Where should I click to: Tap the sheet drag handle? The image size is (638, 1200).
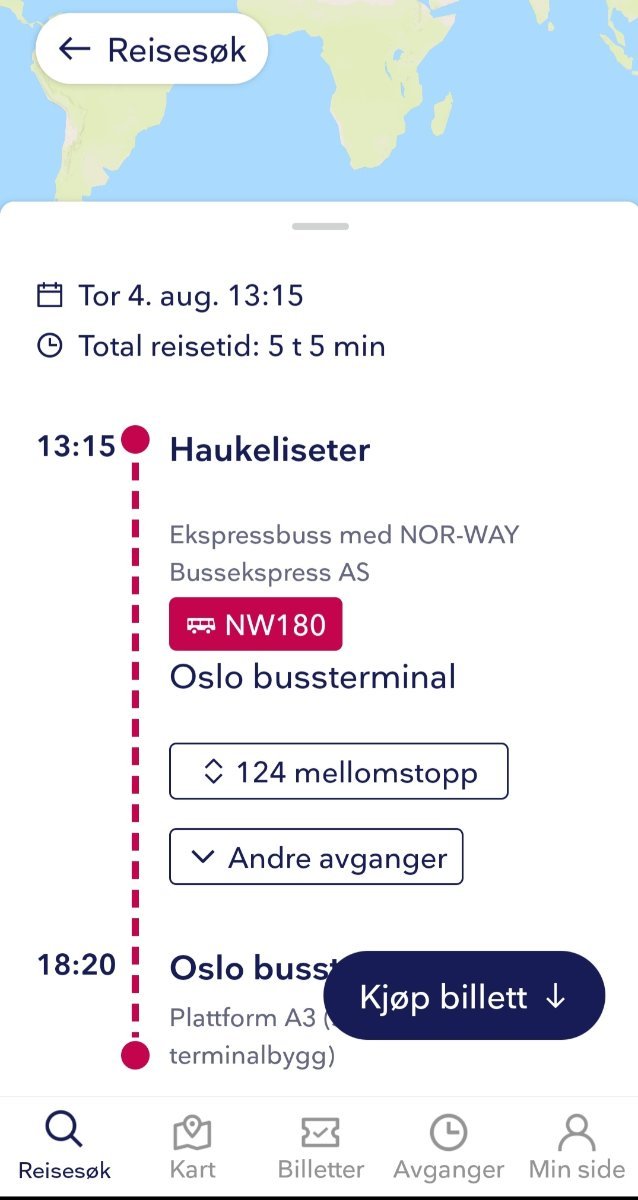click(x=320, y=226)
